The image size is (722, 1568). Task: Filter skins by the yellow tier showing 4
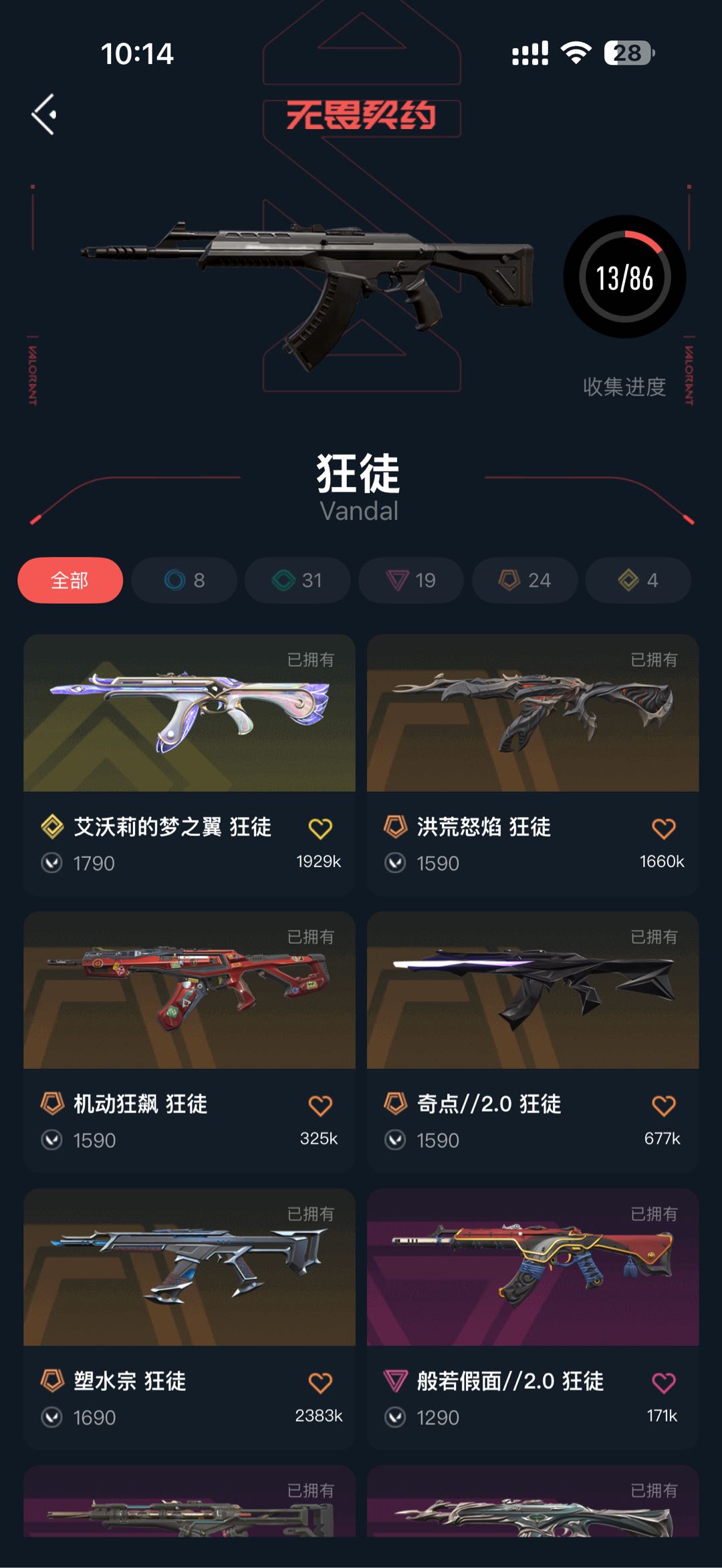(638, 580)
